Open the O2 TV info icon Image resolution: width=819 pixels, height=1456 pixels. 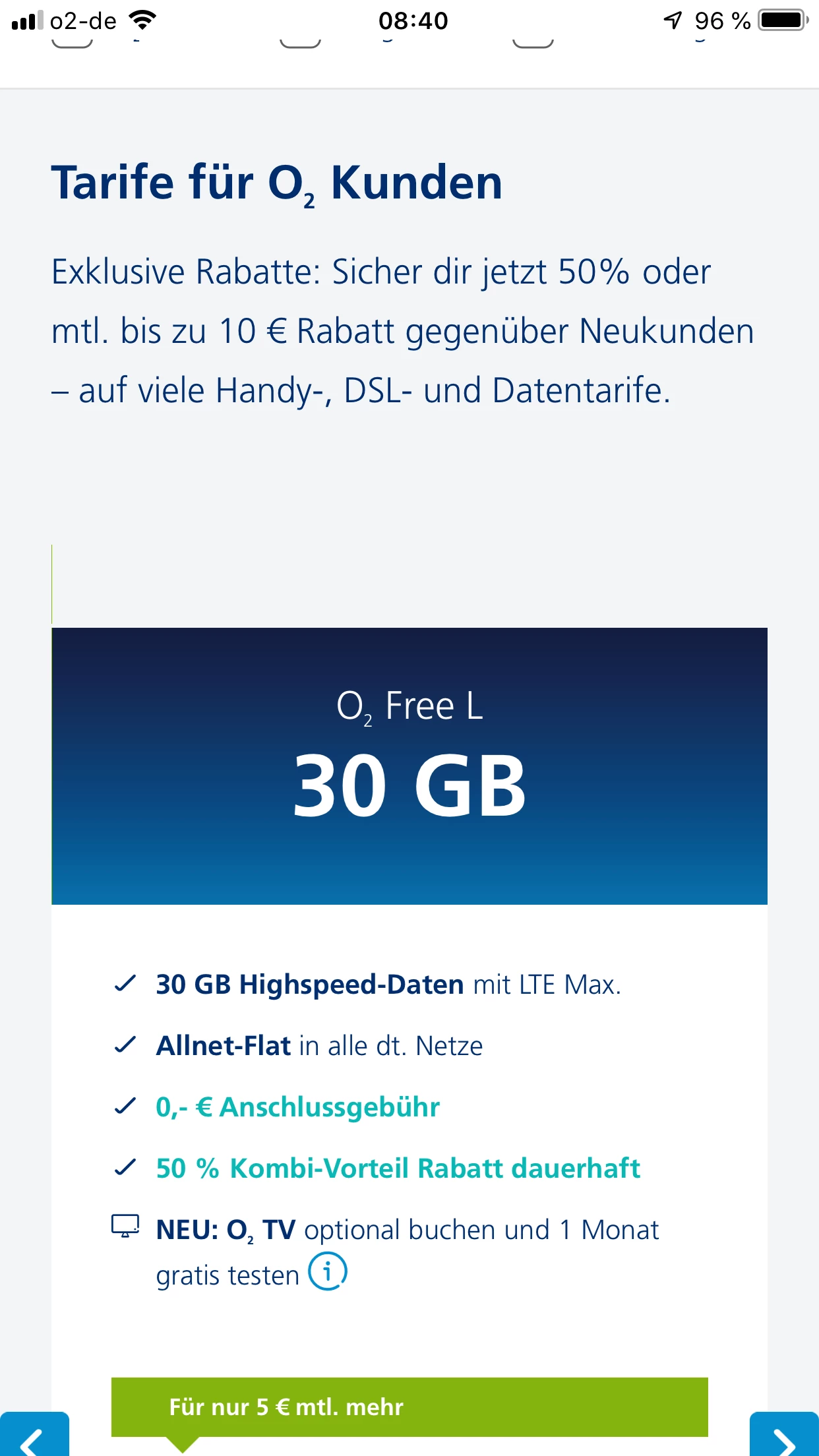(x=328, y=1271)
